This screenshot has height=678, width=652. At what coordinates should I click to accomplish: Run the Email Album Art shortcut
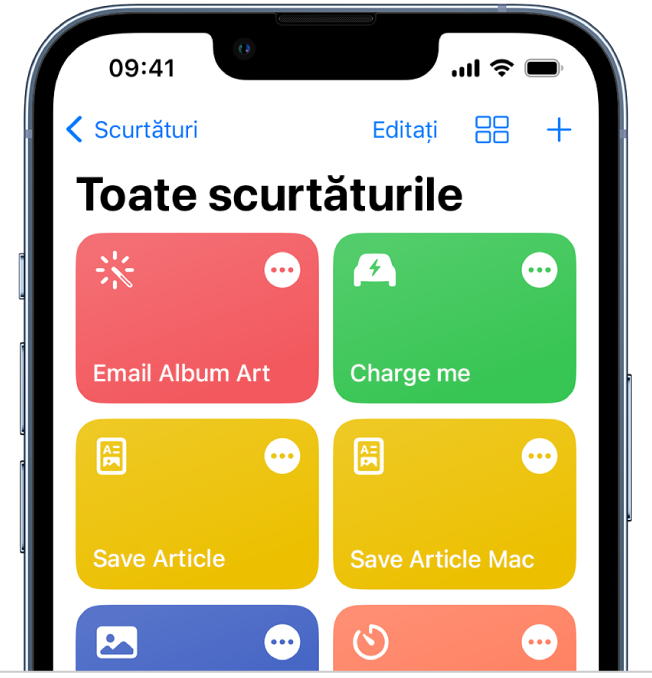point(180,340)
